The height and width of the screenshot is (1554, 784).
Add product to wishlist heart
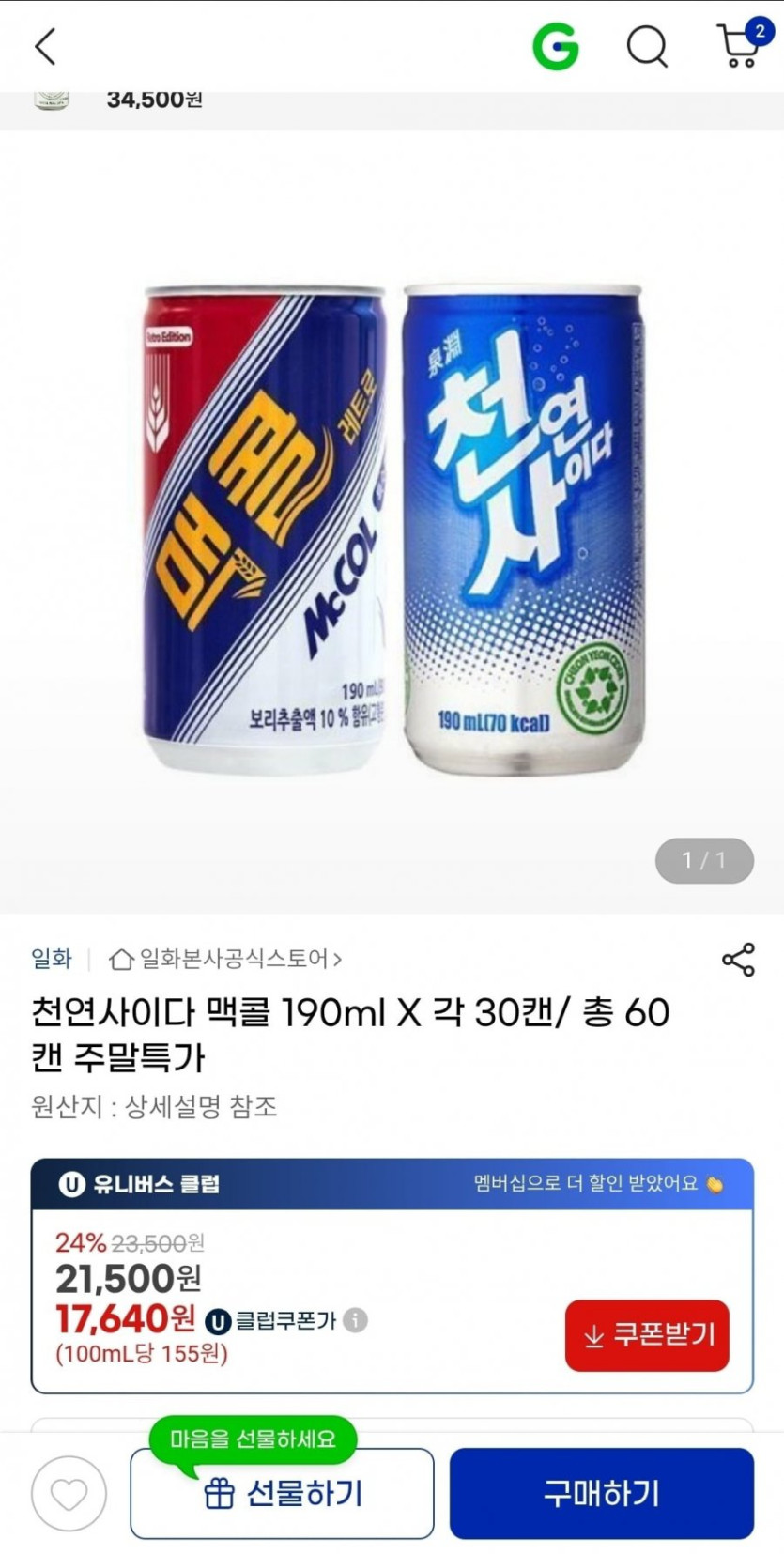coord(69,1494)
